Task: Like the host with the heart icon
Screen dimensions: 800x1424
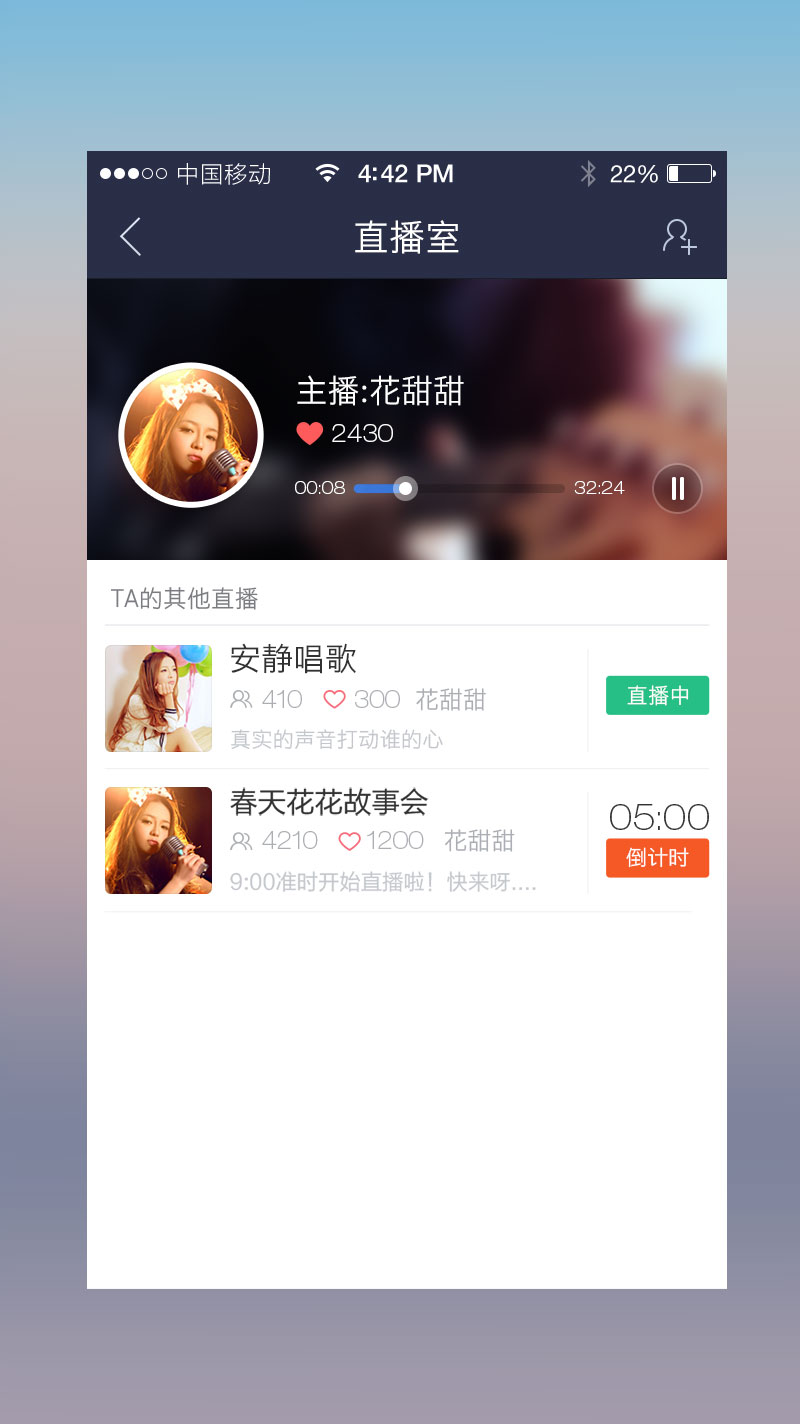Action: click(310, 433)
